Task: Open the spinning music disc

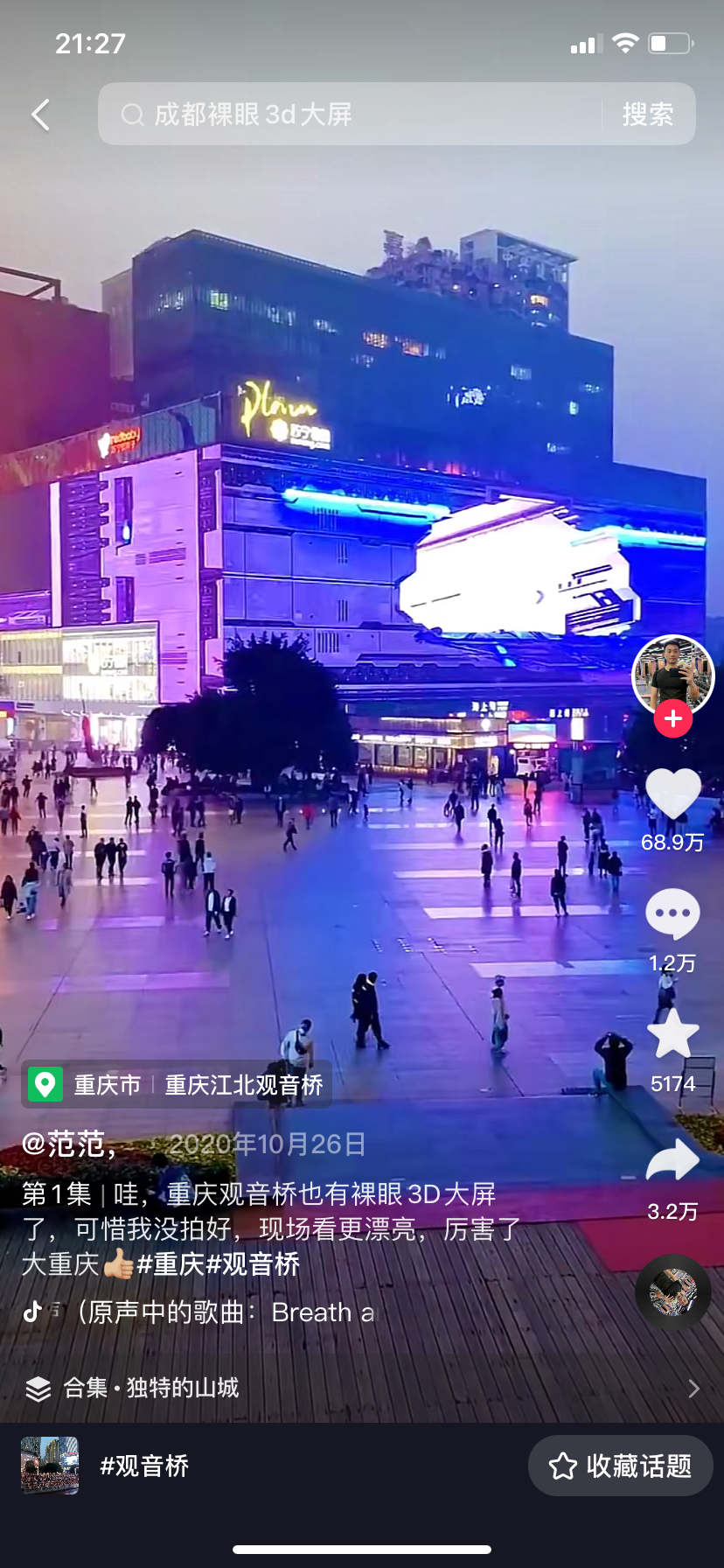Action: [x=672, y=1291]
